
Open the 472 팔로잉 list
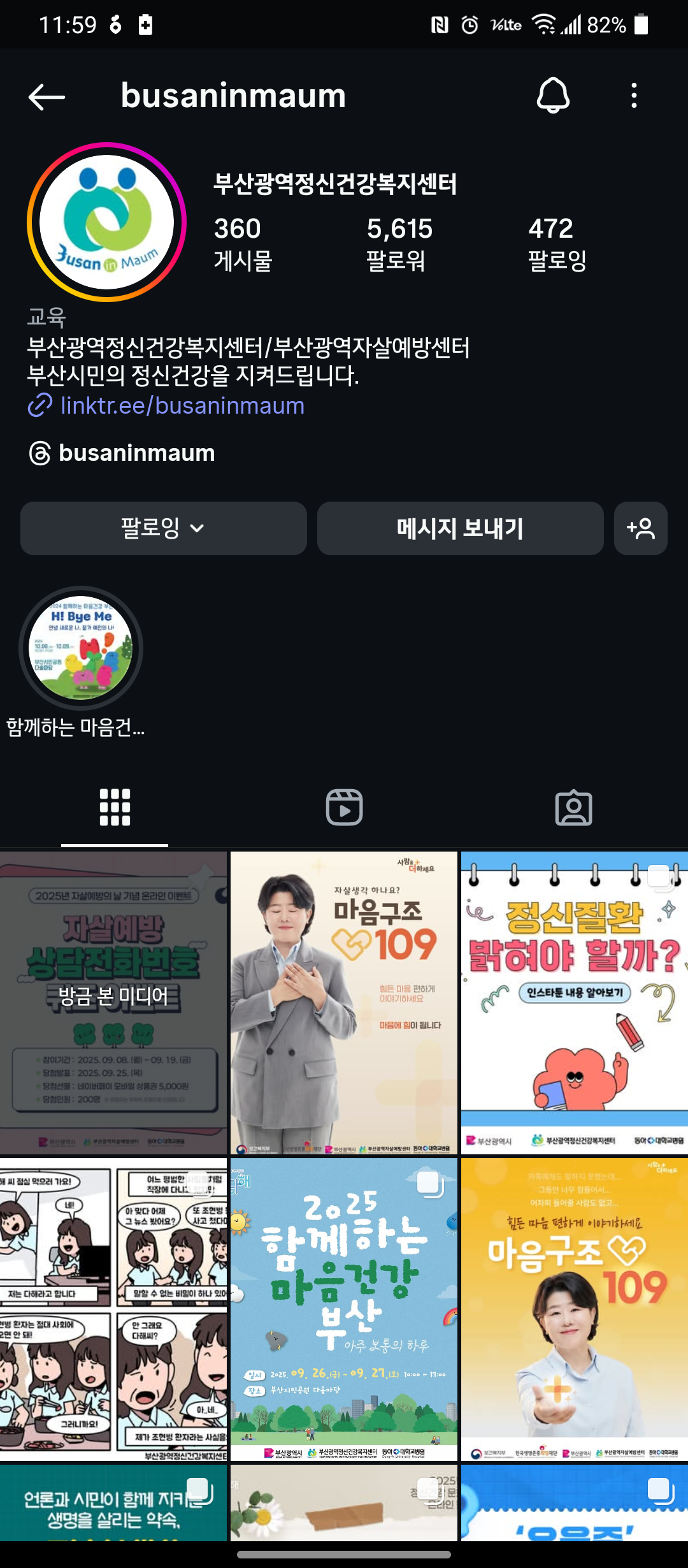coord(557,243)
